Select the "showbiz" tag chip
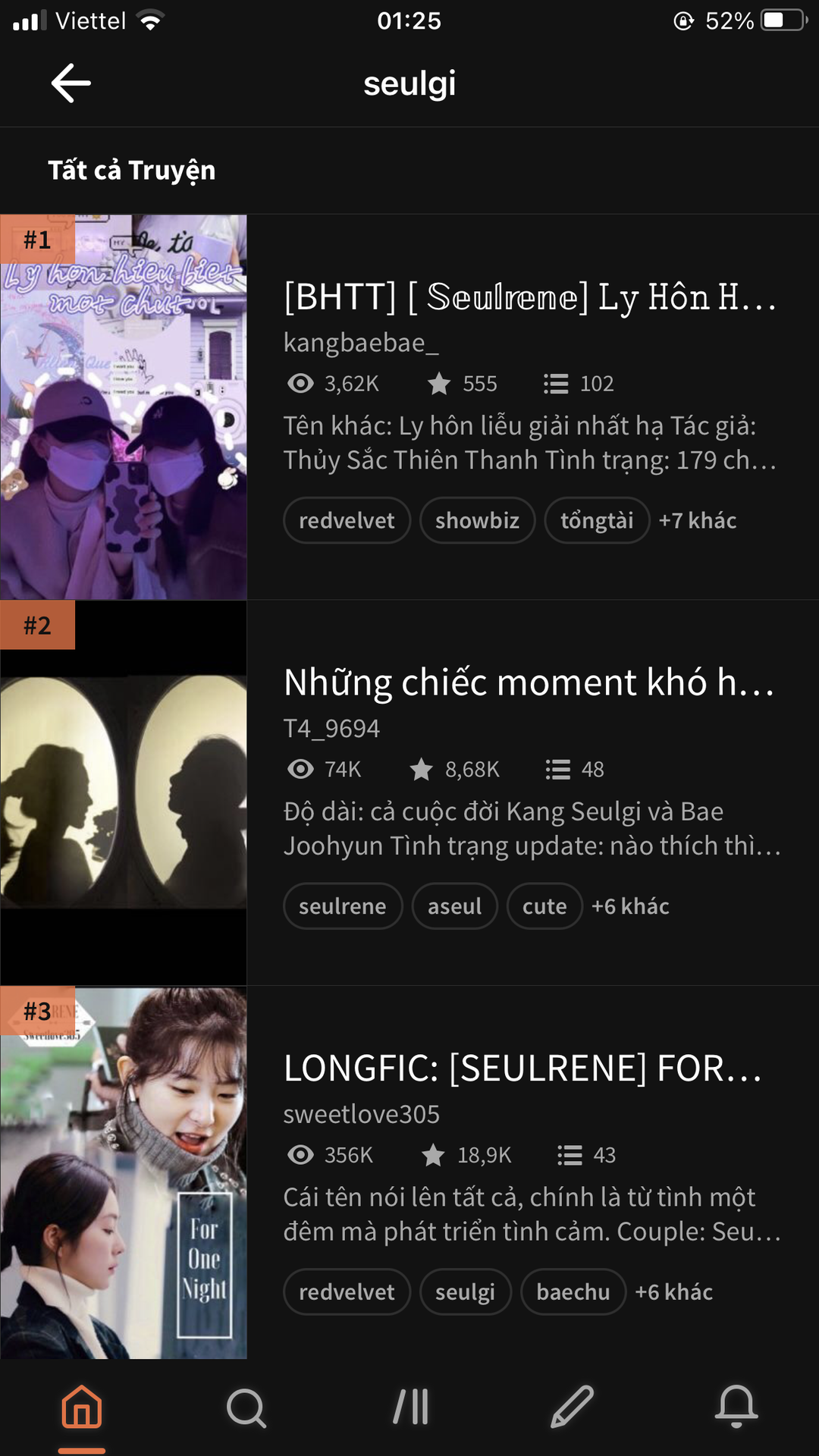Viewport: 819px width, 1456px height. (x=477, y=521)
